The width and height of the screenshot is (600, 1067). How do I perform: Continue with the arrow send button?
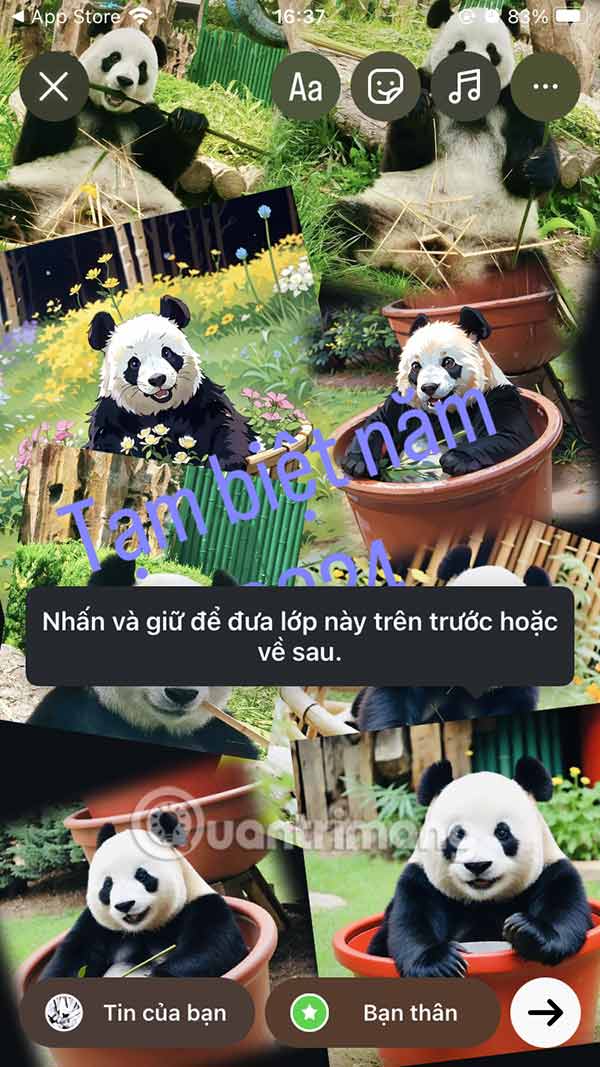pos(545,1012)
